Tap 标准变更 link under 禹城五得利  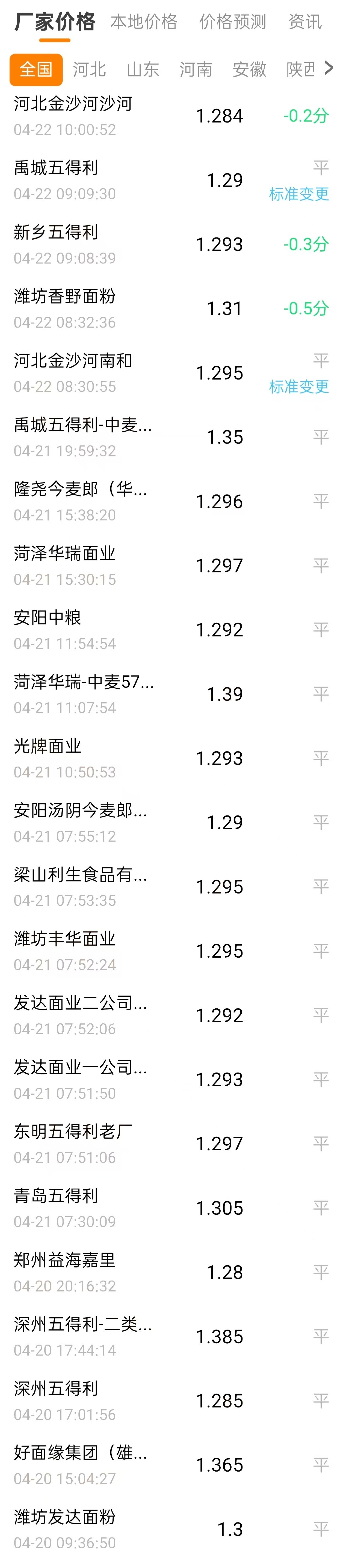pyautogui.click(x=298, y=194)
